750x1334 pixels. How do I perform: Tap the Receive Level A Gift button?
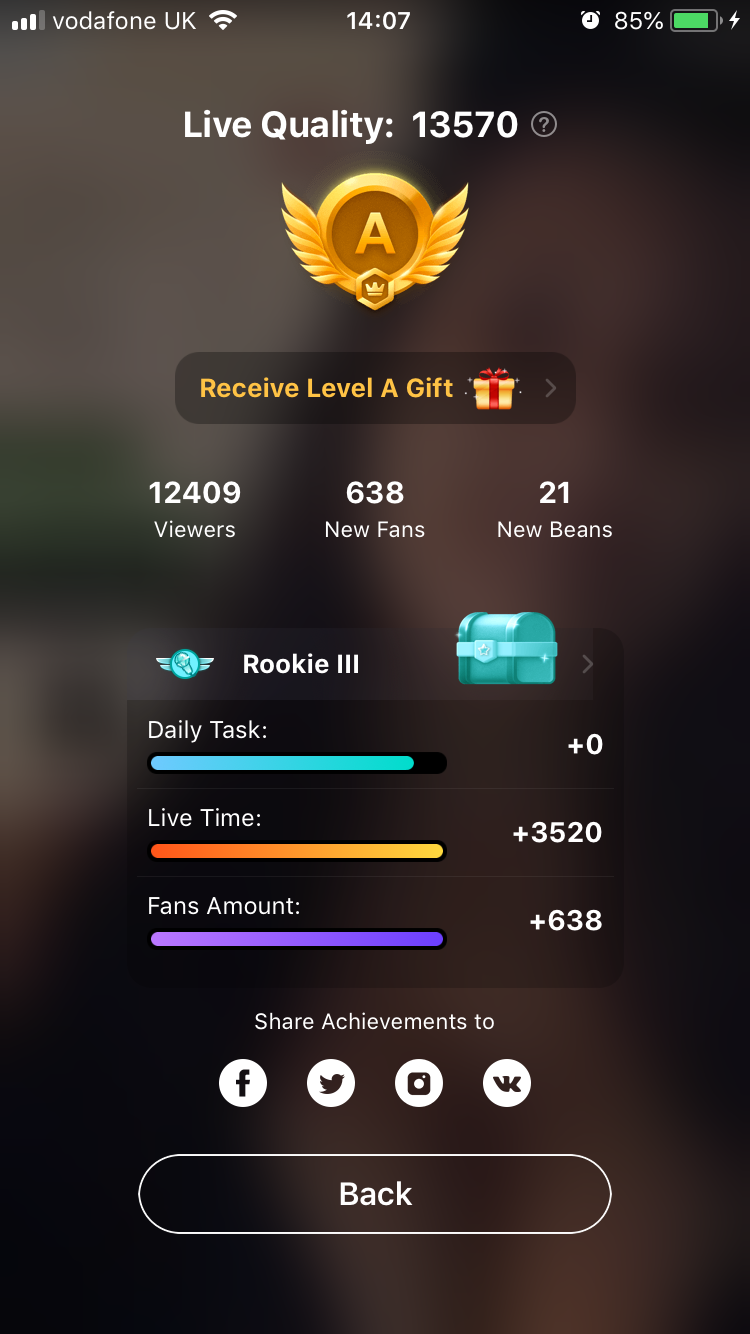pos(375,388)
